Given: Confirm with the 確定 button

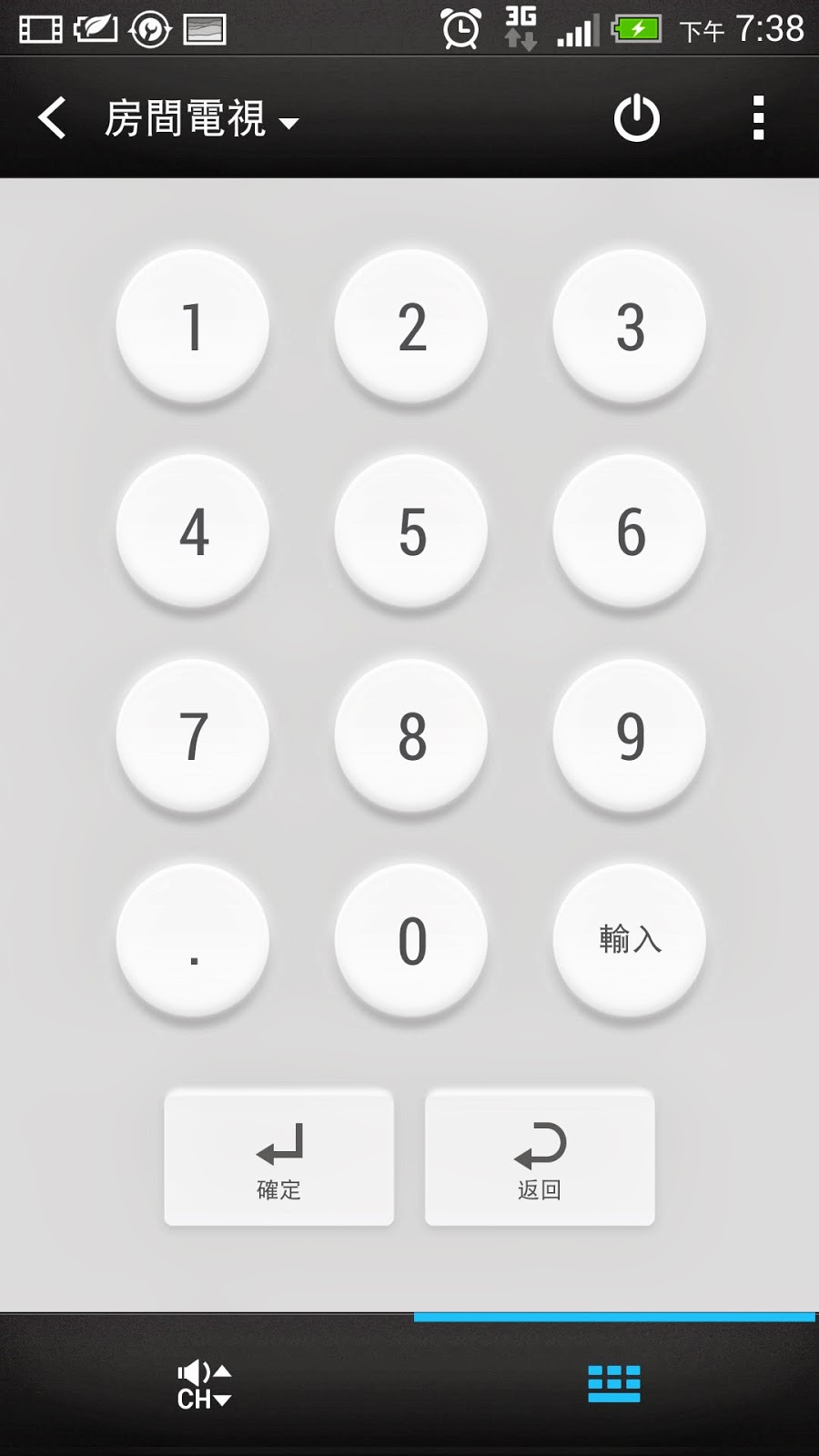Looking at the screenshot, I should point(278,1158).
